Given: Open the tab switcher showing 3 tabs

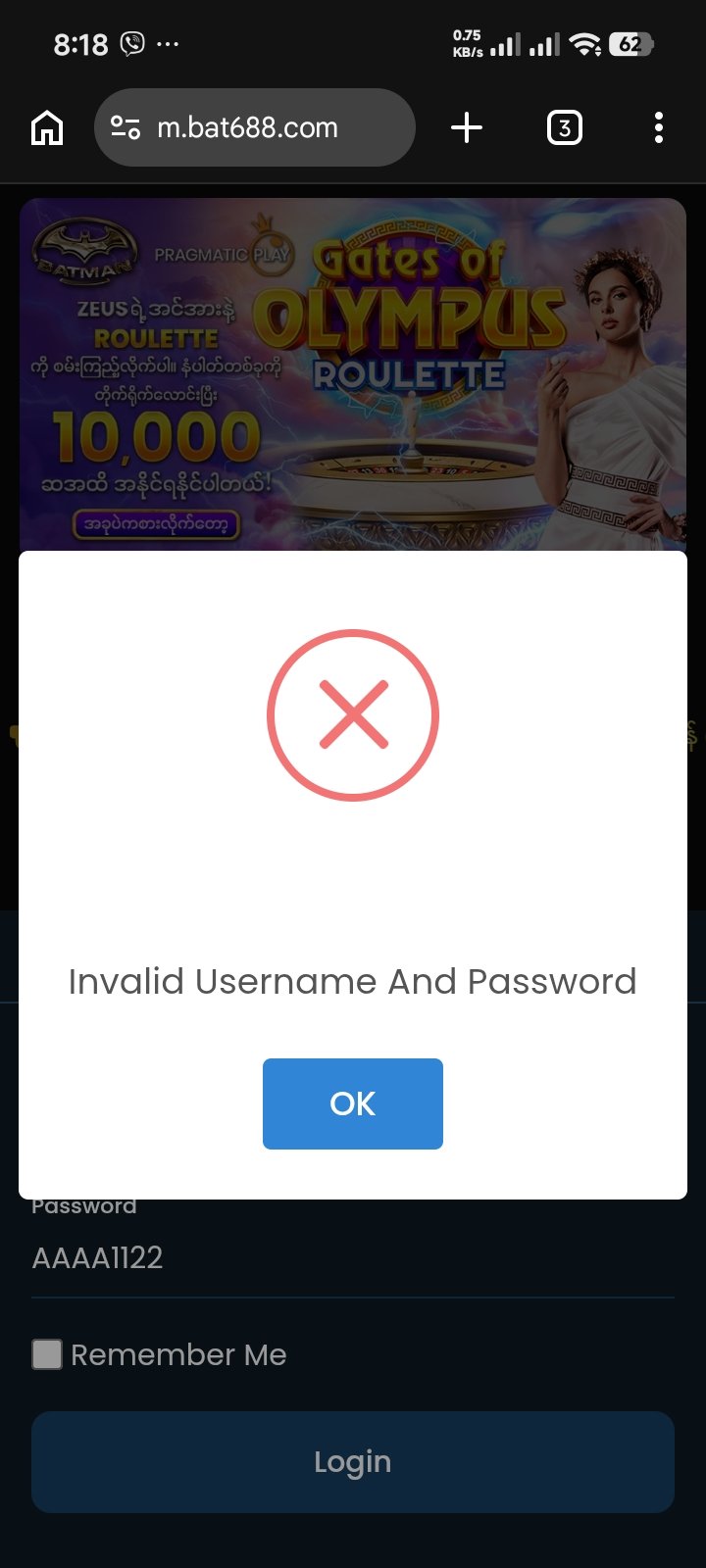Looking at the screenshot, I should coord(564,127).
